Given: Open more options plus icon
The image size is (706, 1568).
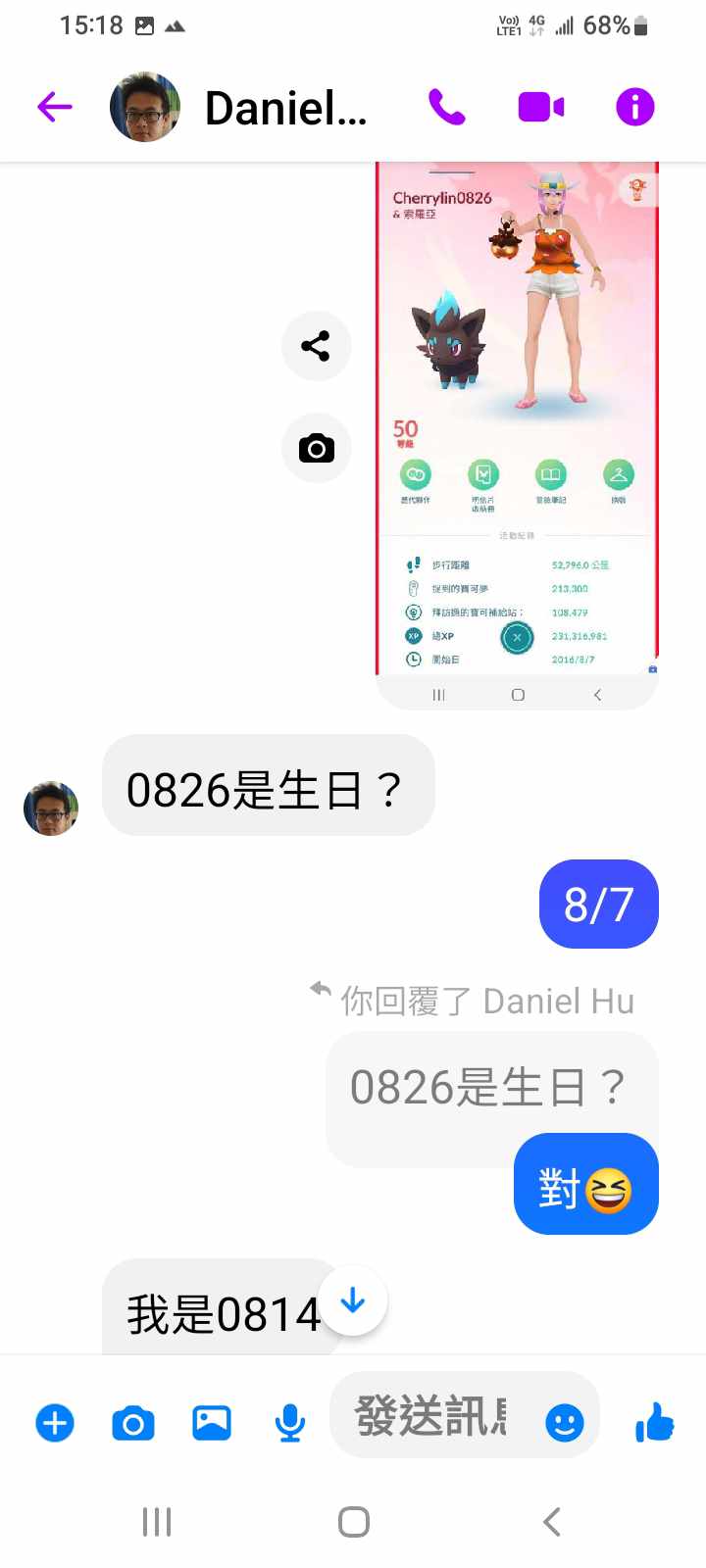Looking at the screenshot, I should [55, 1423].
